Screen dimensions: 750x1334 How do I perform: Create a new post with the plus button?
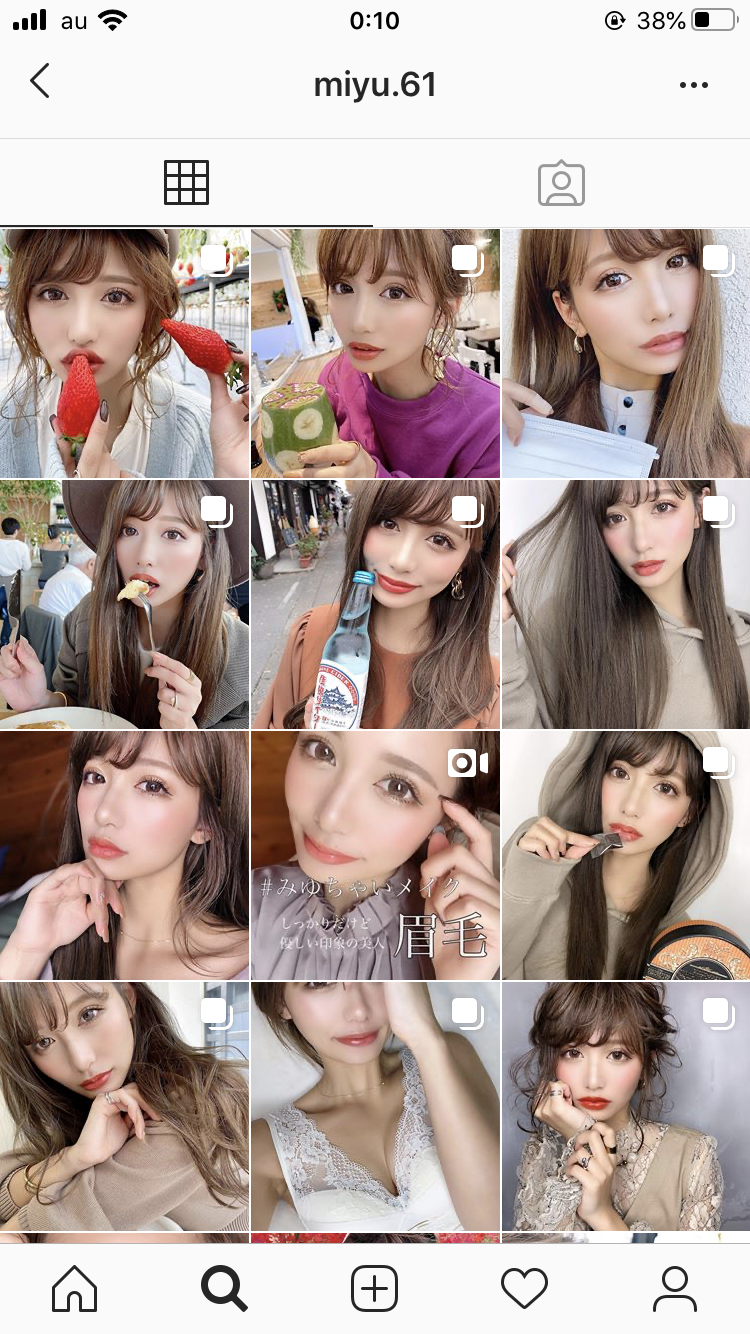(375, 1288)
